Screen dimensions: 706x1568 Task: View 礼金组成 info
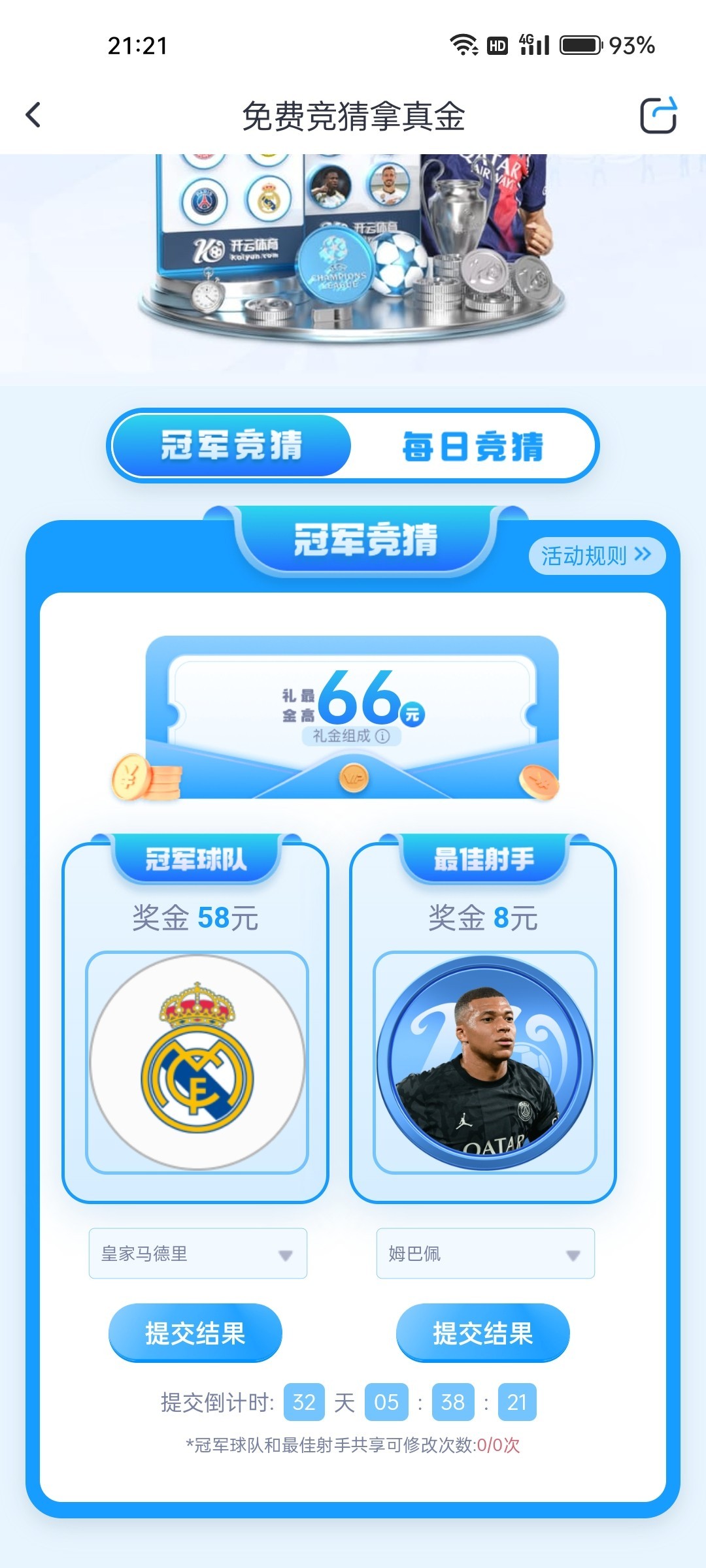pos(351,736)
